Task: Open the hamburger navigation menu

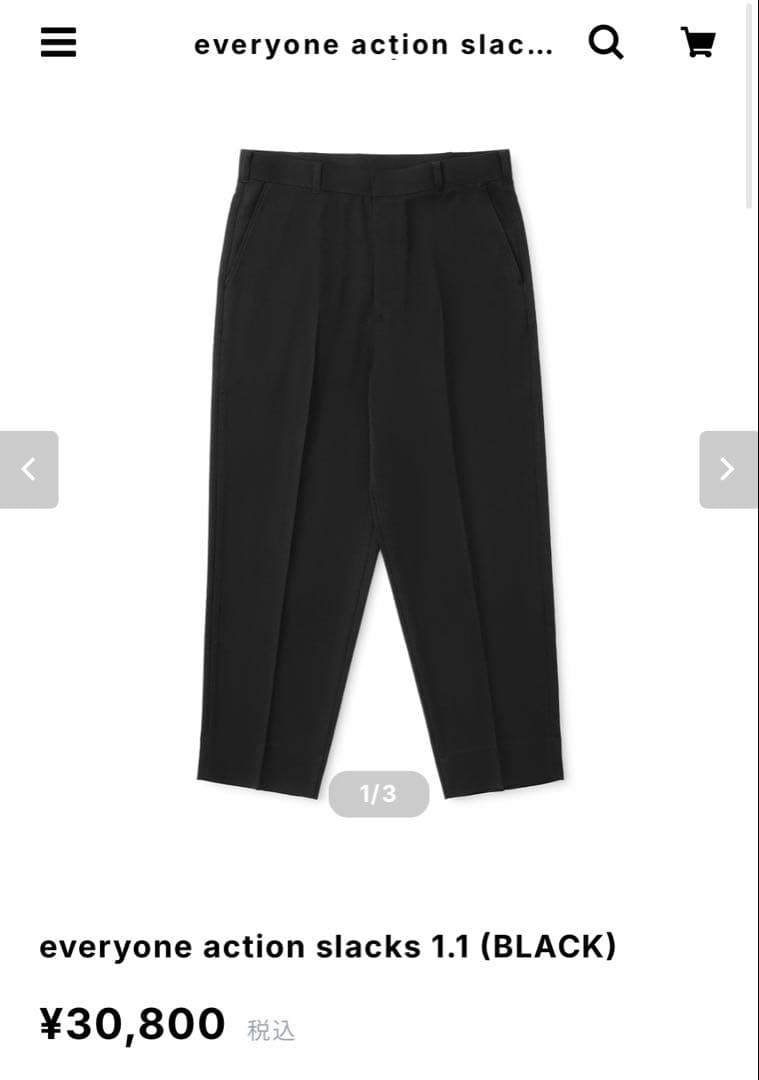Action: point(57,42)
